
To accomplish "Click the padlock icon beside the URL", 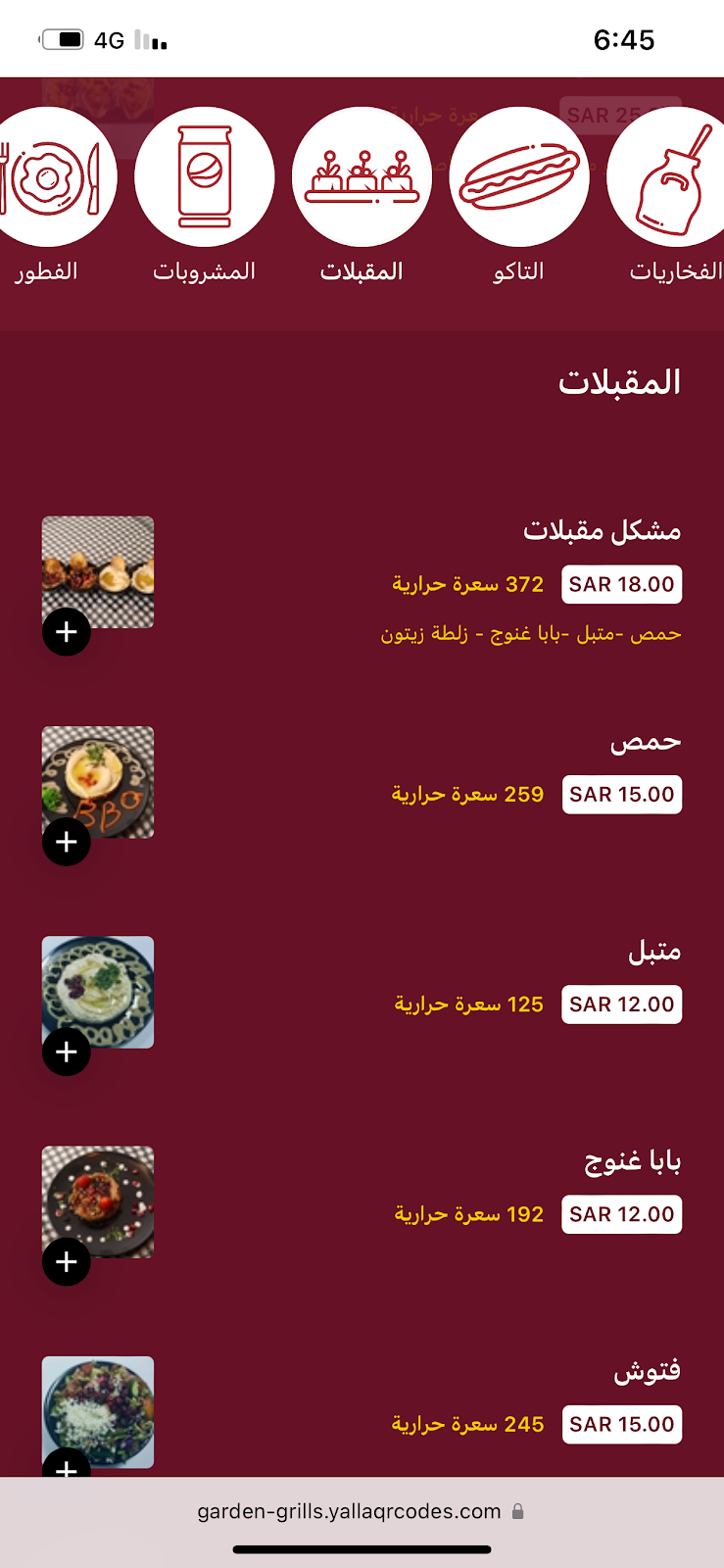I will [516, 1511].
